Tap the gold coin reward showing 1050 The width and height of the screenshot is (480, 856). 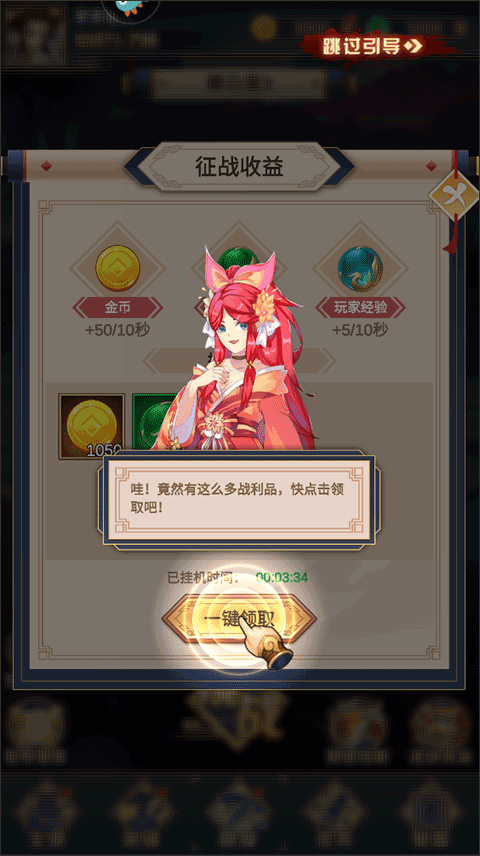tap(91, 426)
